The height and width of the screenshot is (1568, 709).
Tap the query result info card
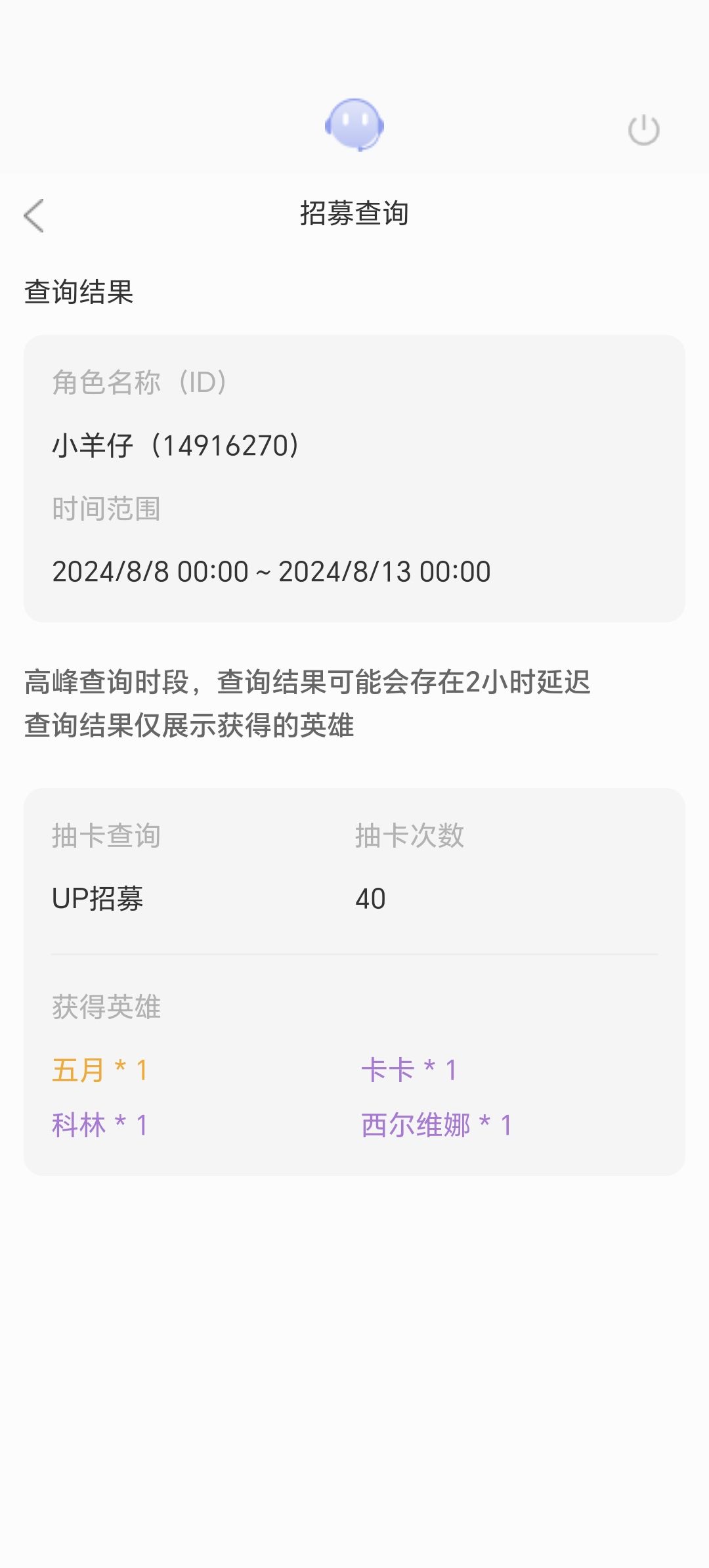click(354, 477)
